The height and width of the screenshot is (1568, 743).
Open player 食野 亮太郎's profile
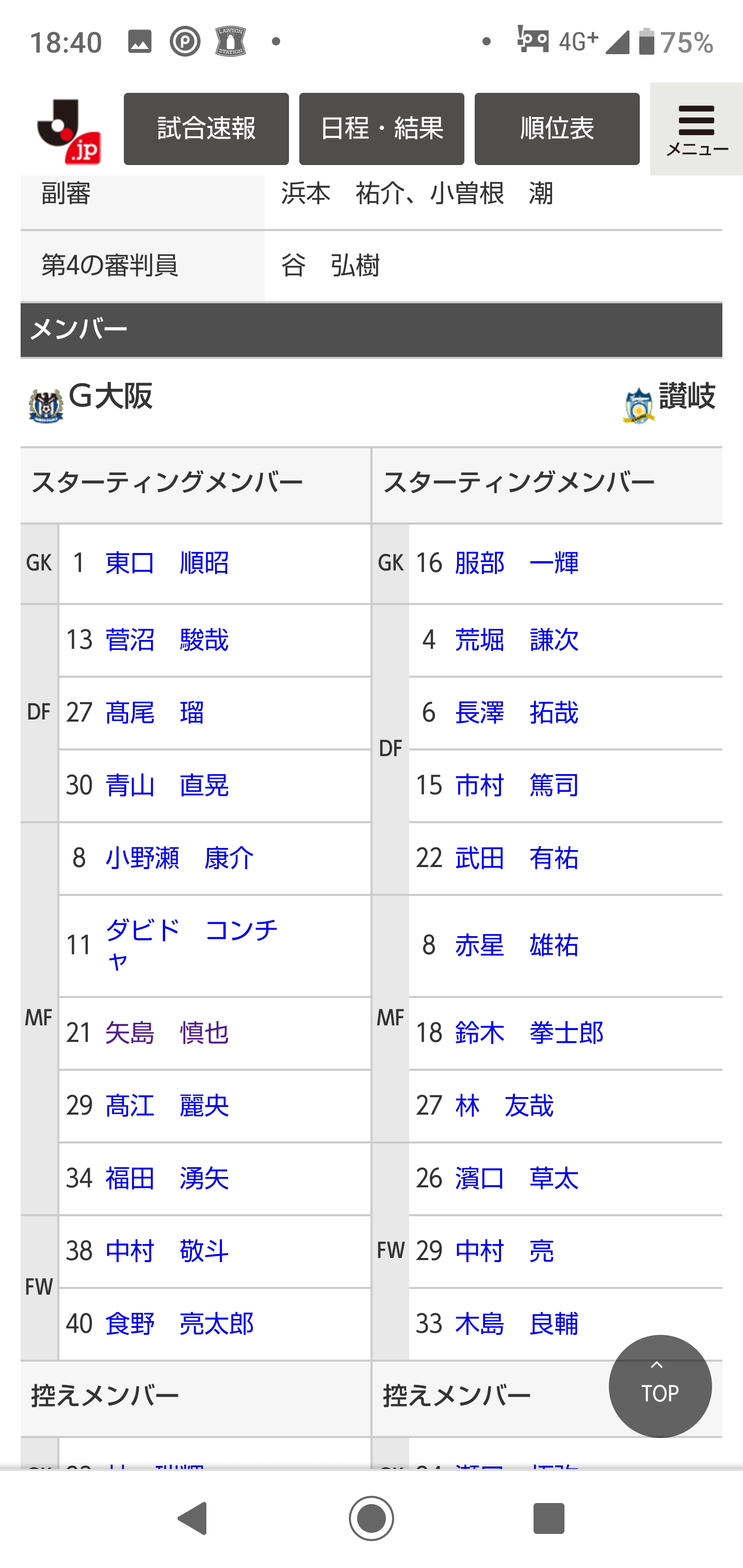[x=179, y=1324]
